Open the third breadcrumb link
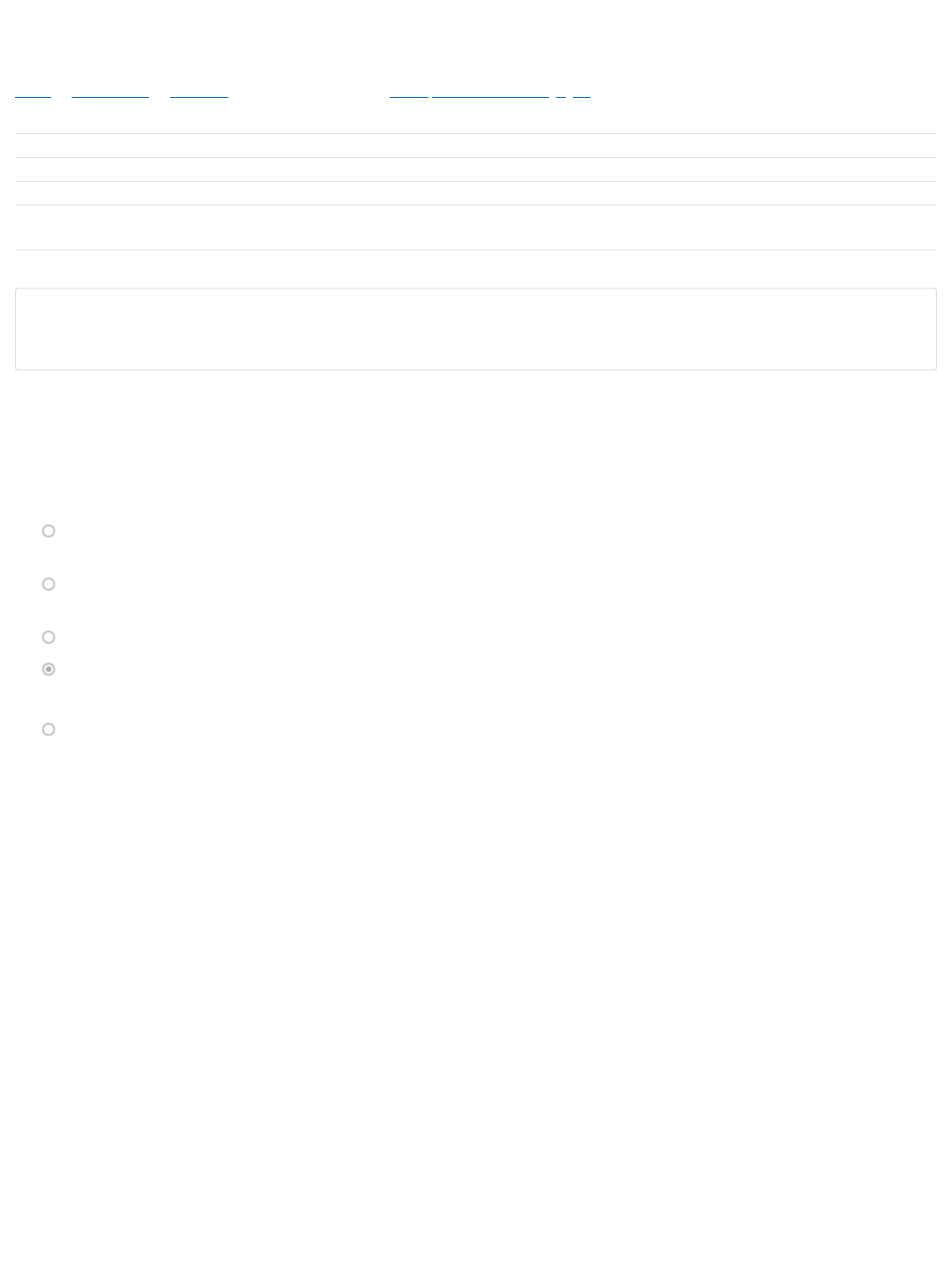This screenshot has height=1270, width=952. coord(198,92)
